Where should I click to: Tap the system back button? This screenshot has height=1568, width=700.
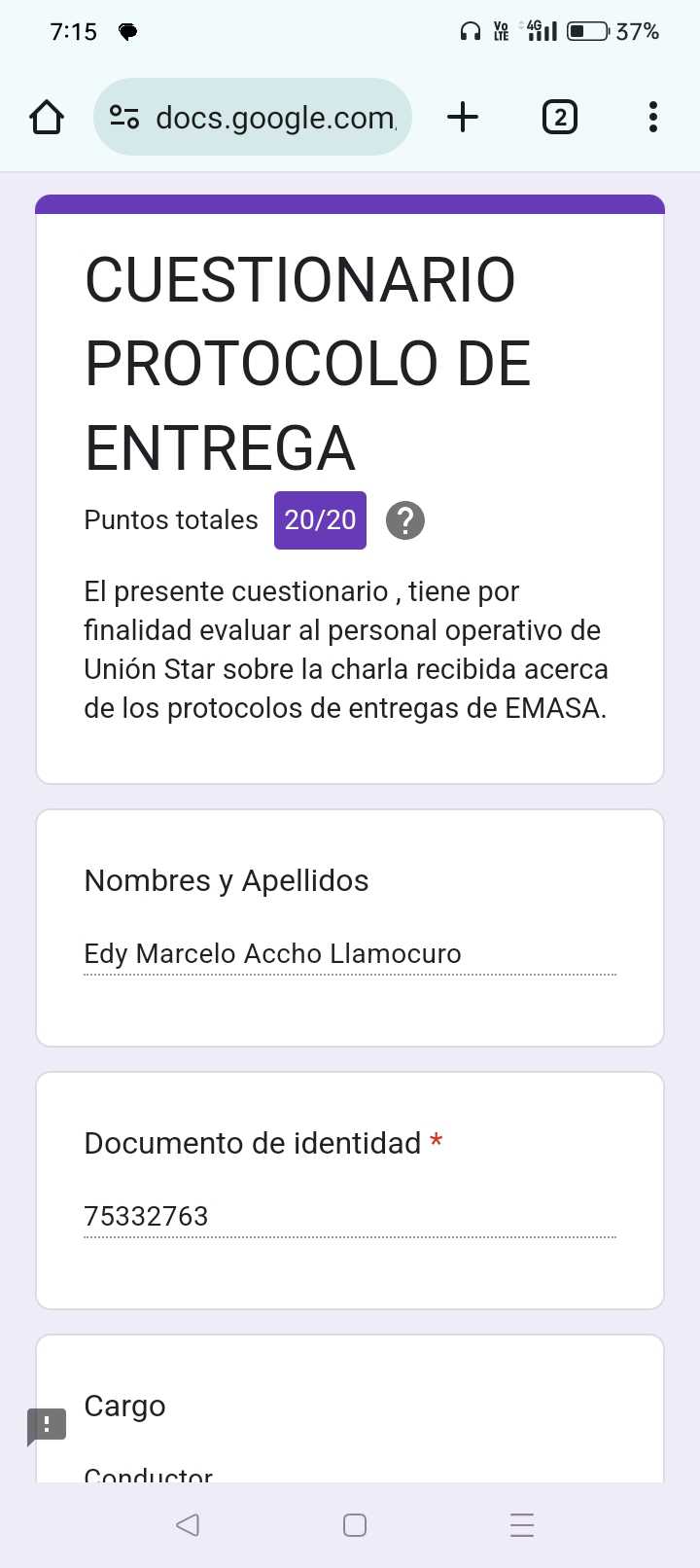coord(188,1524)
